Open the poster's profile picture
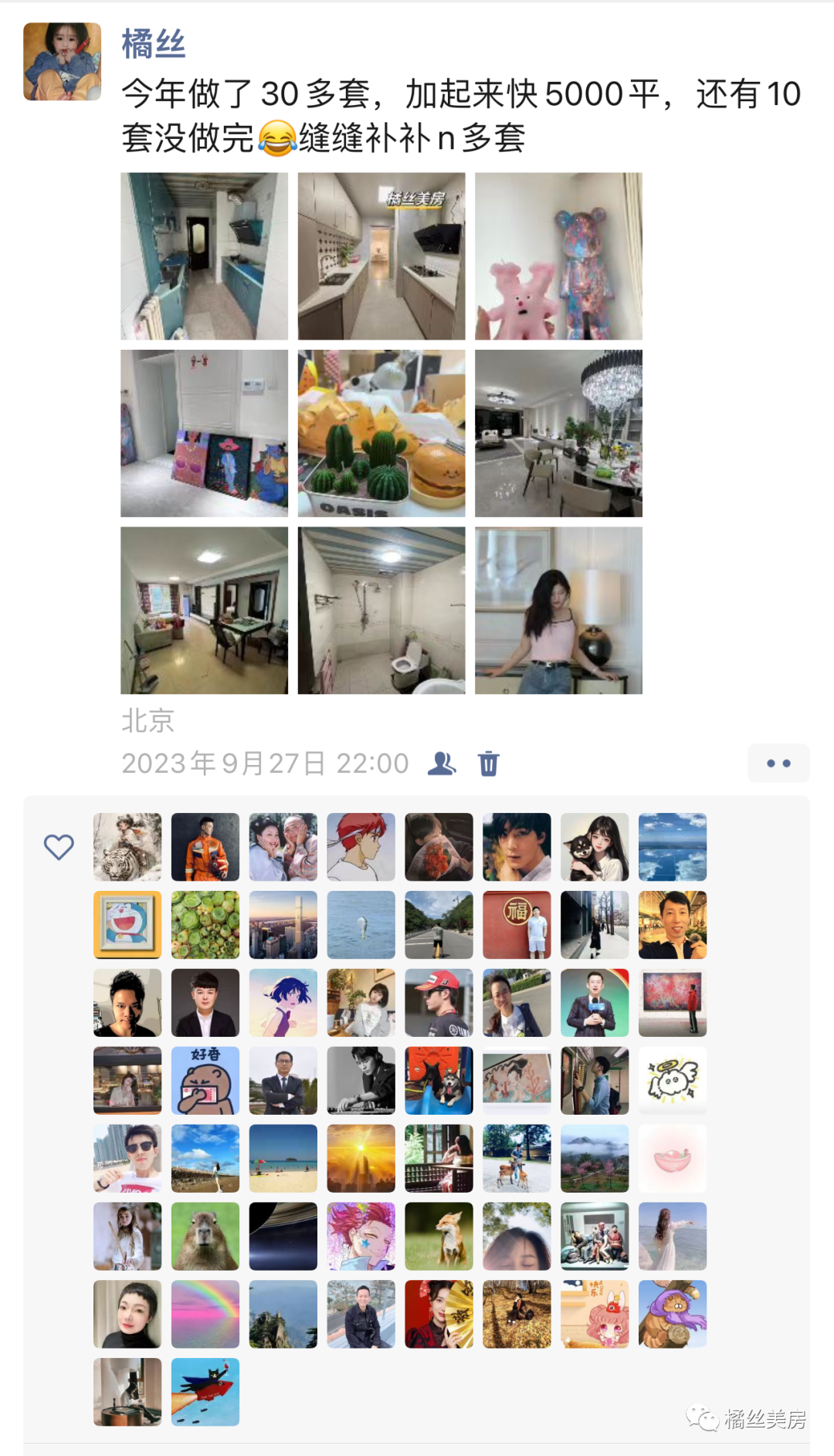This screenshot has width=834, height=1456. tap(62, 62)
